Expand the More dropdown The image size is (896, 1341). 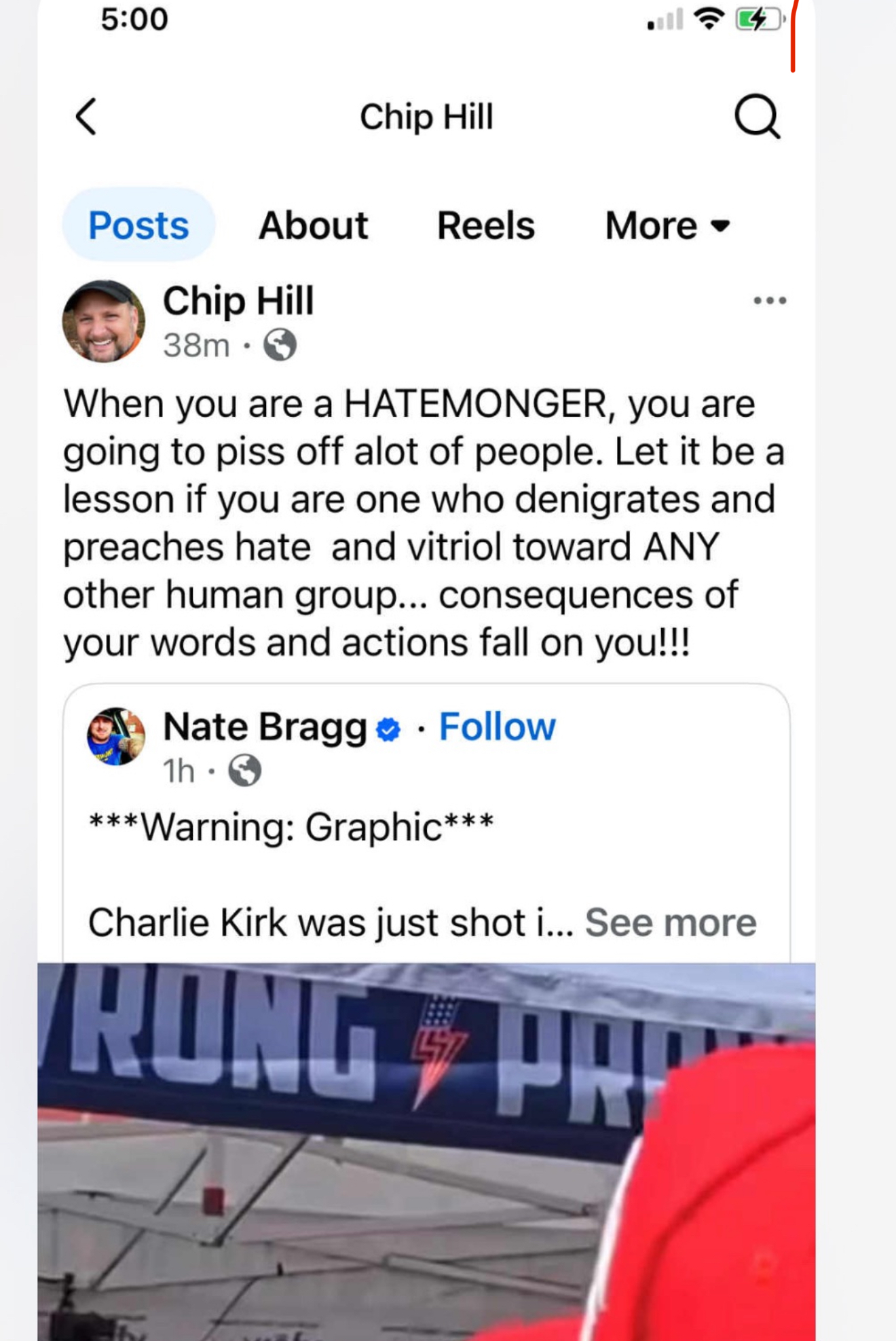pos(667,225)
